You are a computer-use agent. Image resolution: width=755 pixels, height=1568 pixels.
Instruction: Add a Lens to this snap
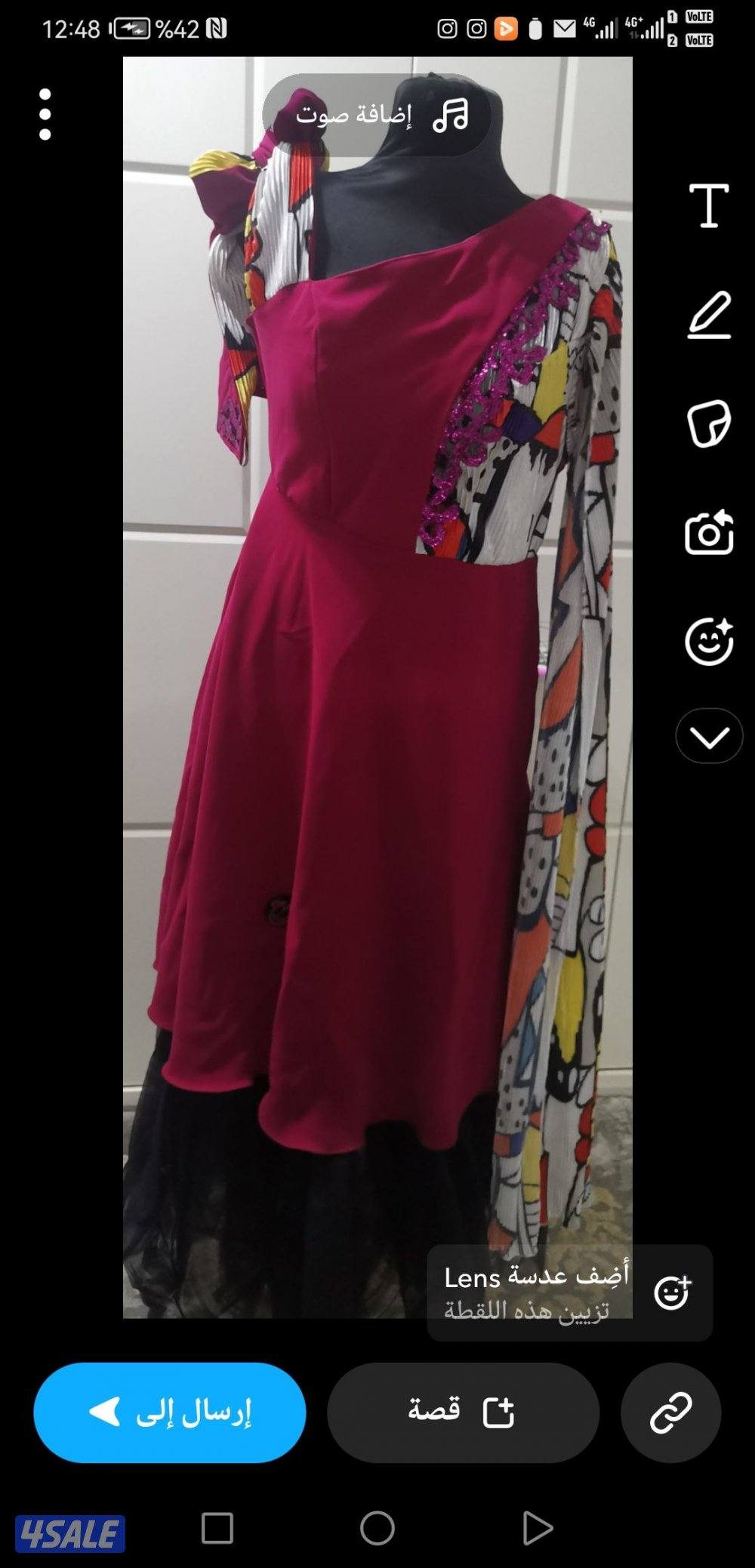(570, 1292)
